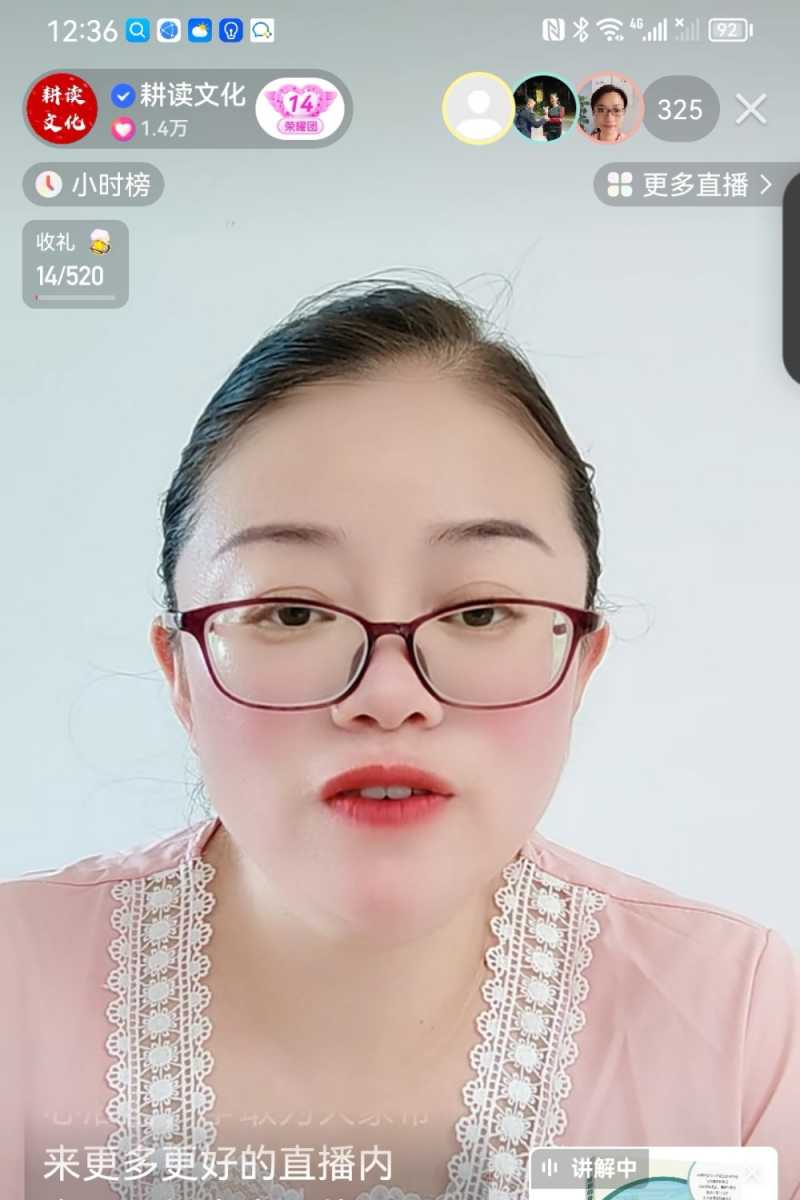Open the top viewer's default avatar
Viewport: 800px width, 1200px height.
click(x=478, y=109)
